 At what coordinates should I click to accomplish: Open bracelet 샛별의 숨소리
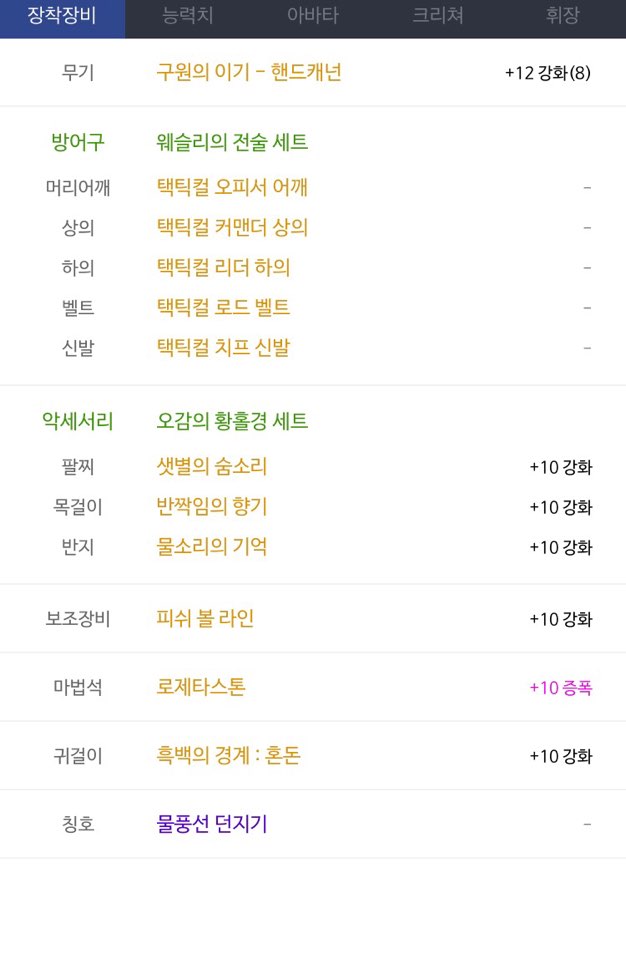tap(212, 467)
